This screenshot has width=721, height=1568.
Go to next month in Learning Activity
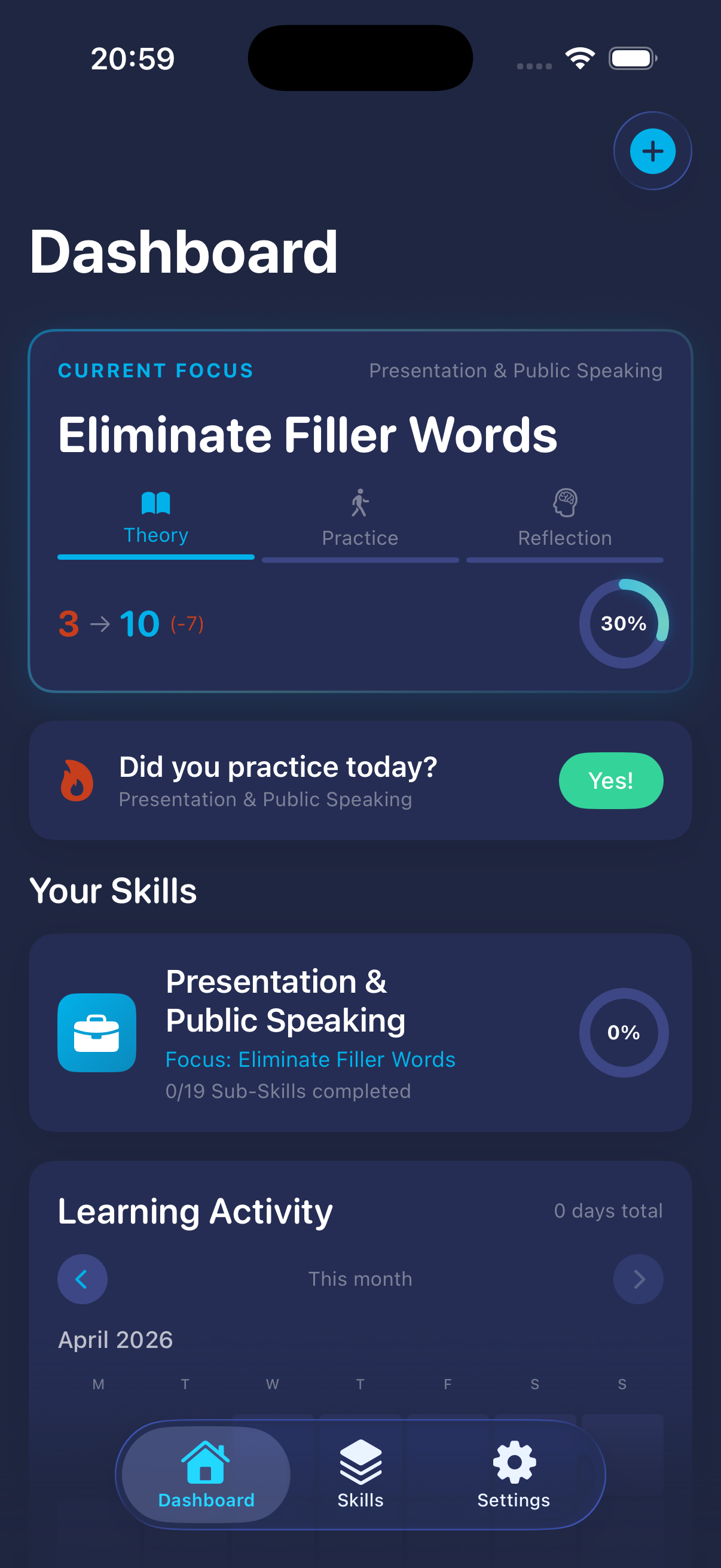point(638,1279)
